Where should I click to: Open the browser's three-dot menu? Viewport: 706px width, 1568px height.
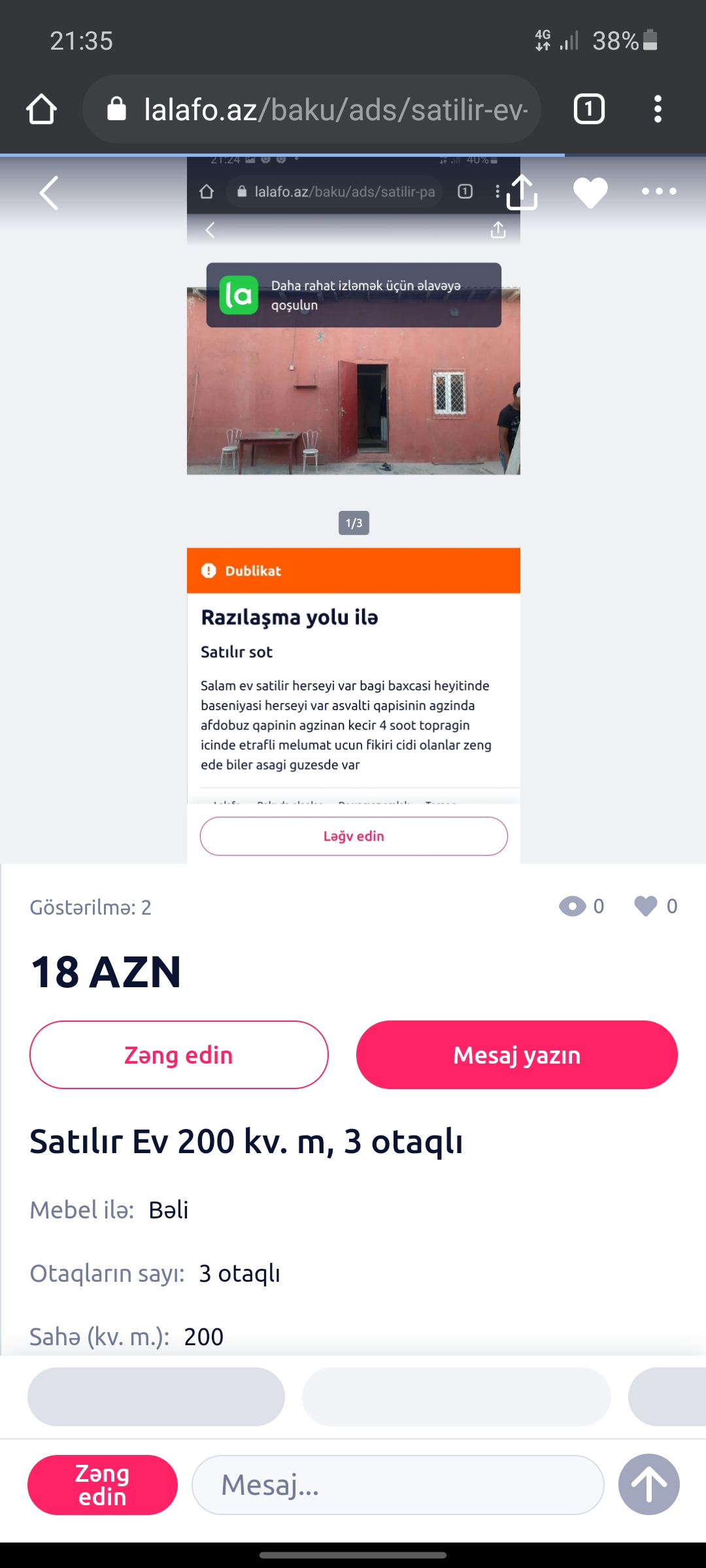coord(658,109)
